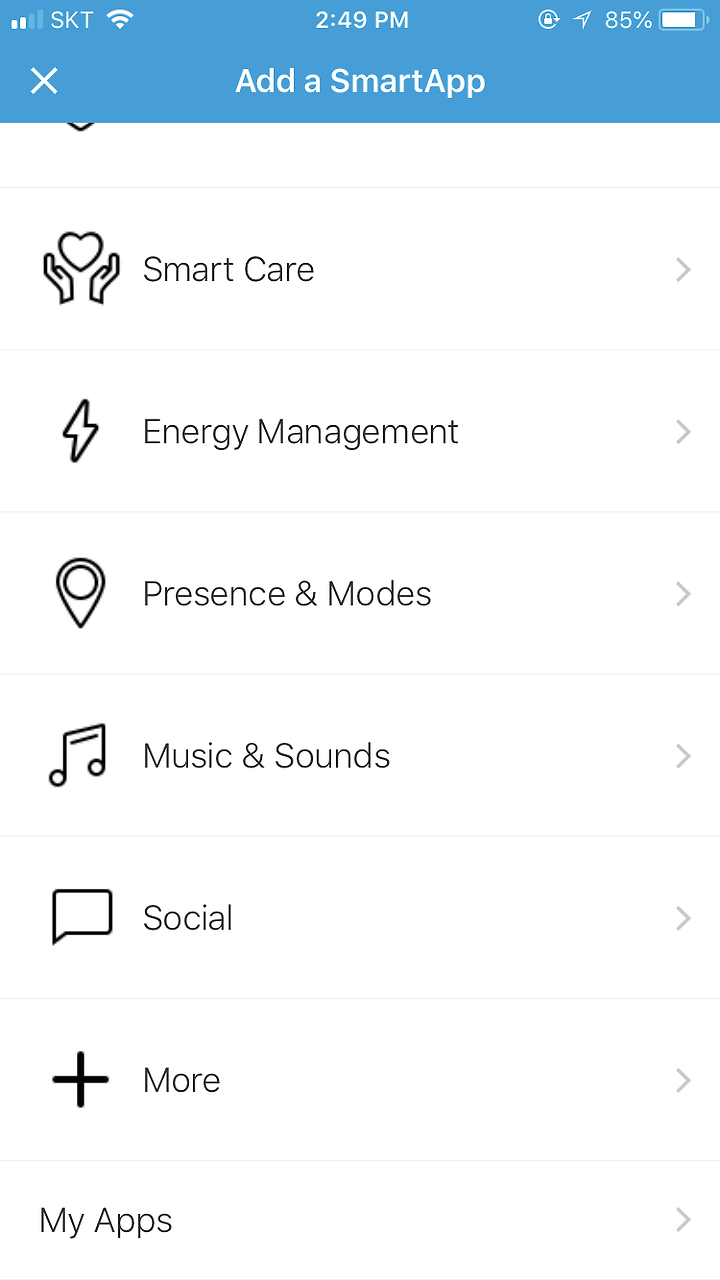Image resolution: width=720 pixels, height=1280 pixels.
Task: Open the Social category
Action: [360, 917]
